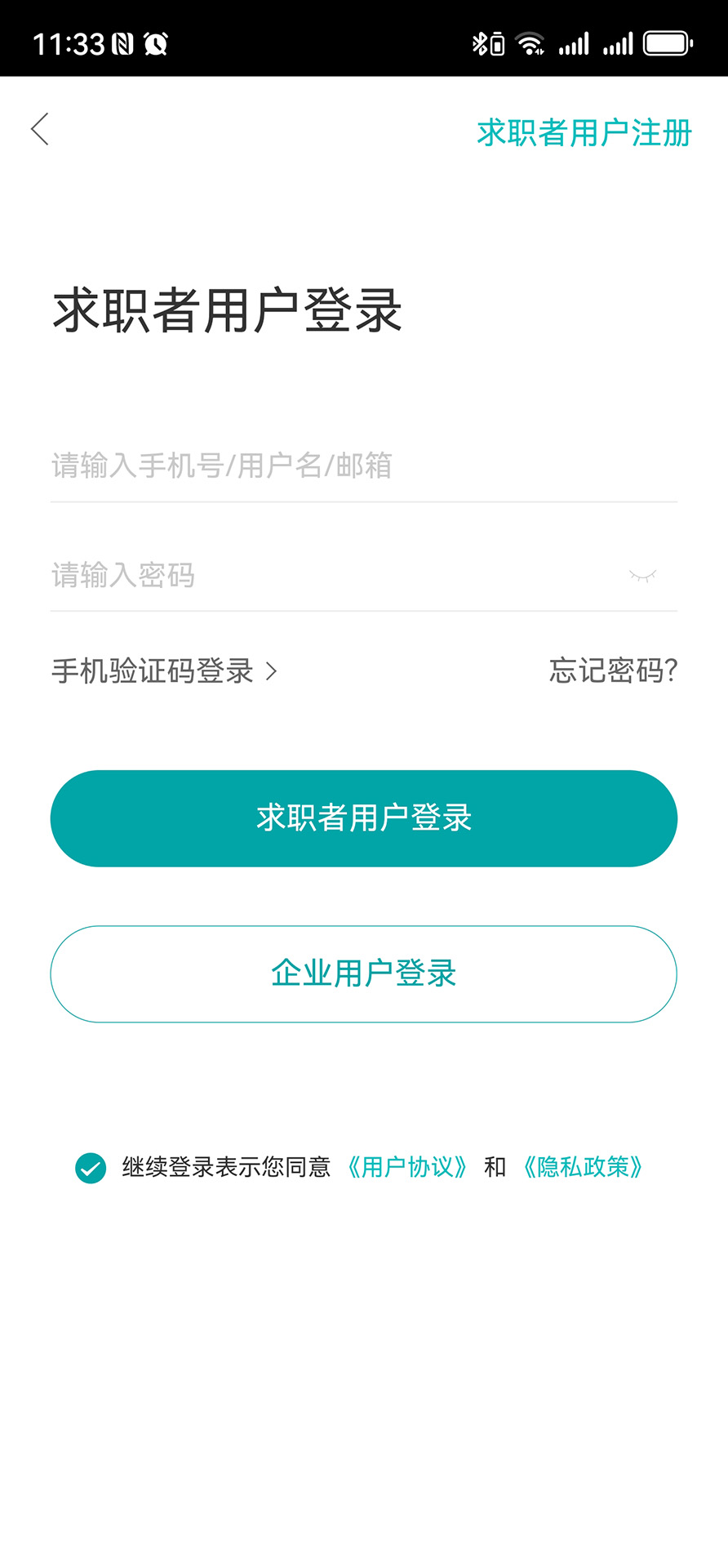Toggle the agreement checkbox for 用户协议

[x=90, y=1167]
